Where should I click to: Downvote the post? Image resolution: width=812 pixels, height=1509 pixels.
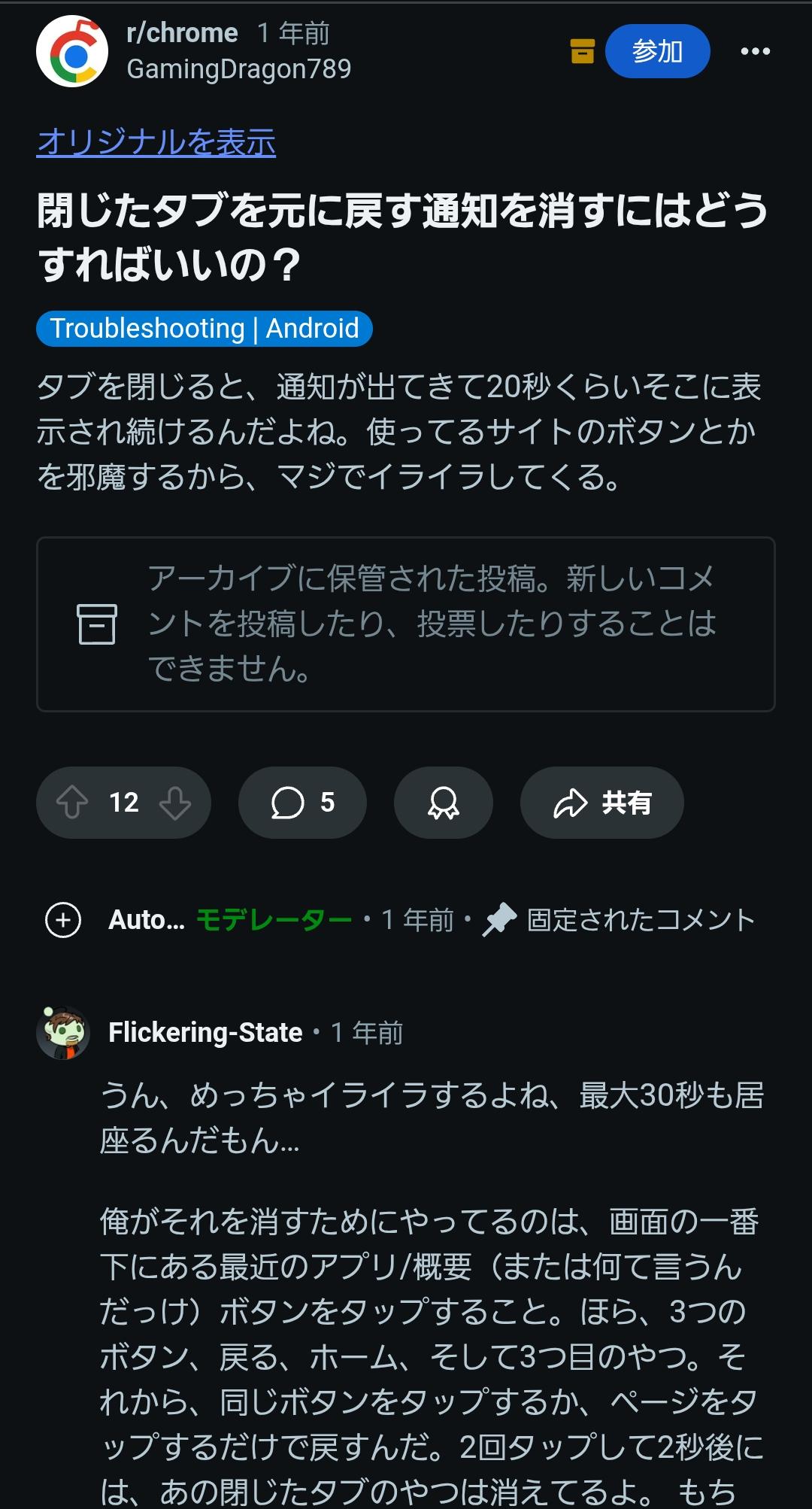pos(175,803)
